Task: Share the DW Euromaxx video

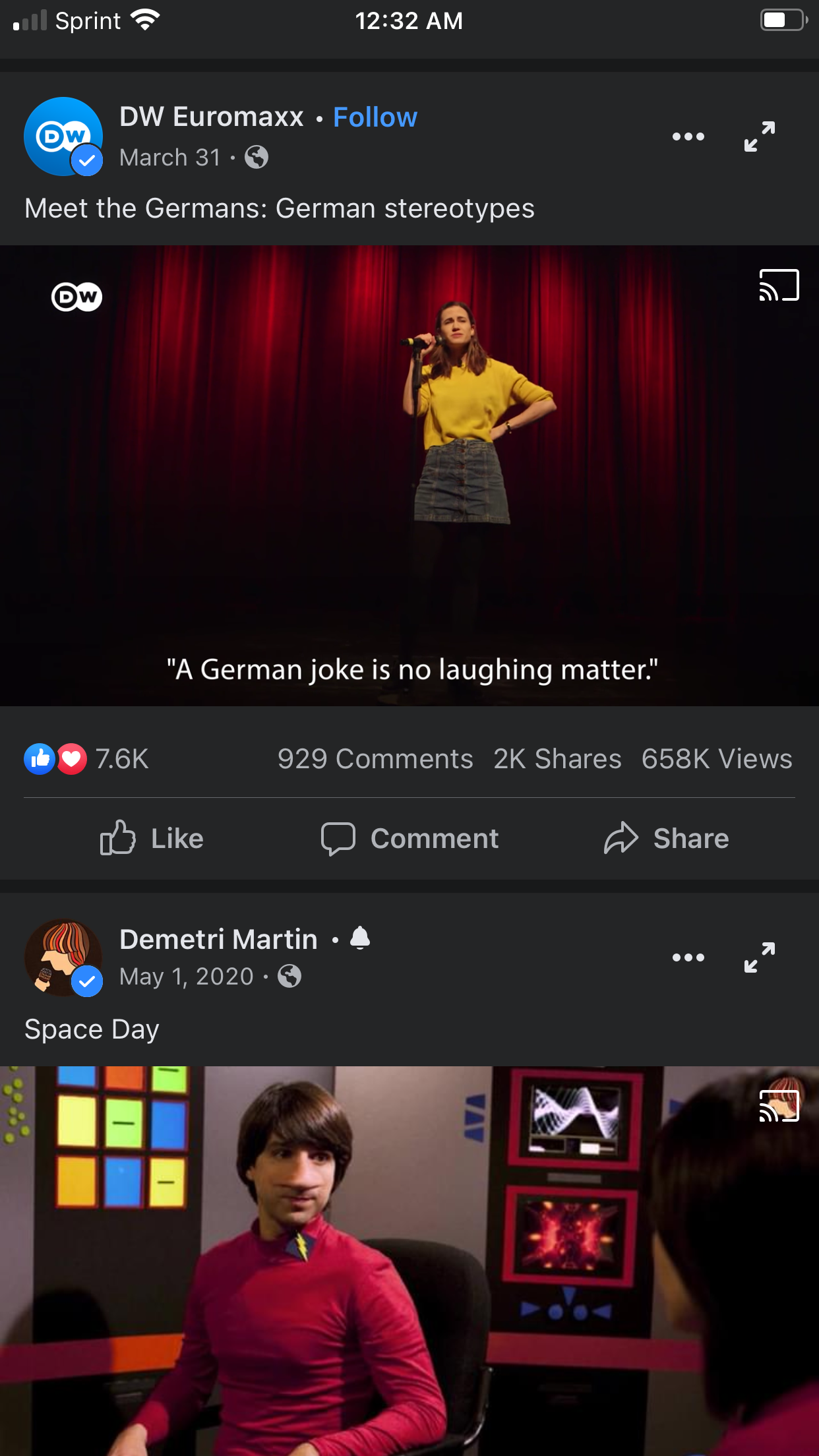Action: (x=666, y=838)
